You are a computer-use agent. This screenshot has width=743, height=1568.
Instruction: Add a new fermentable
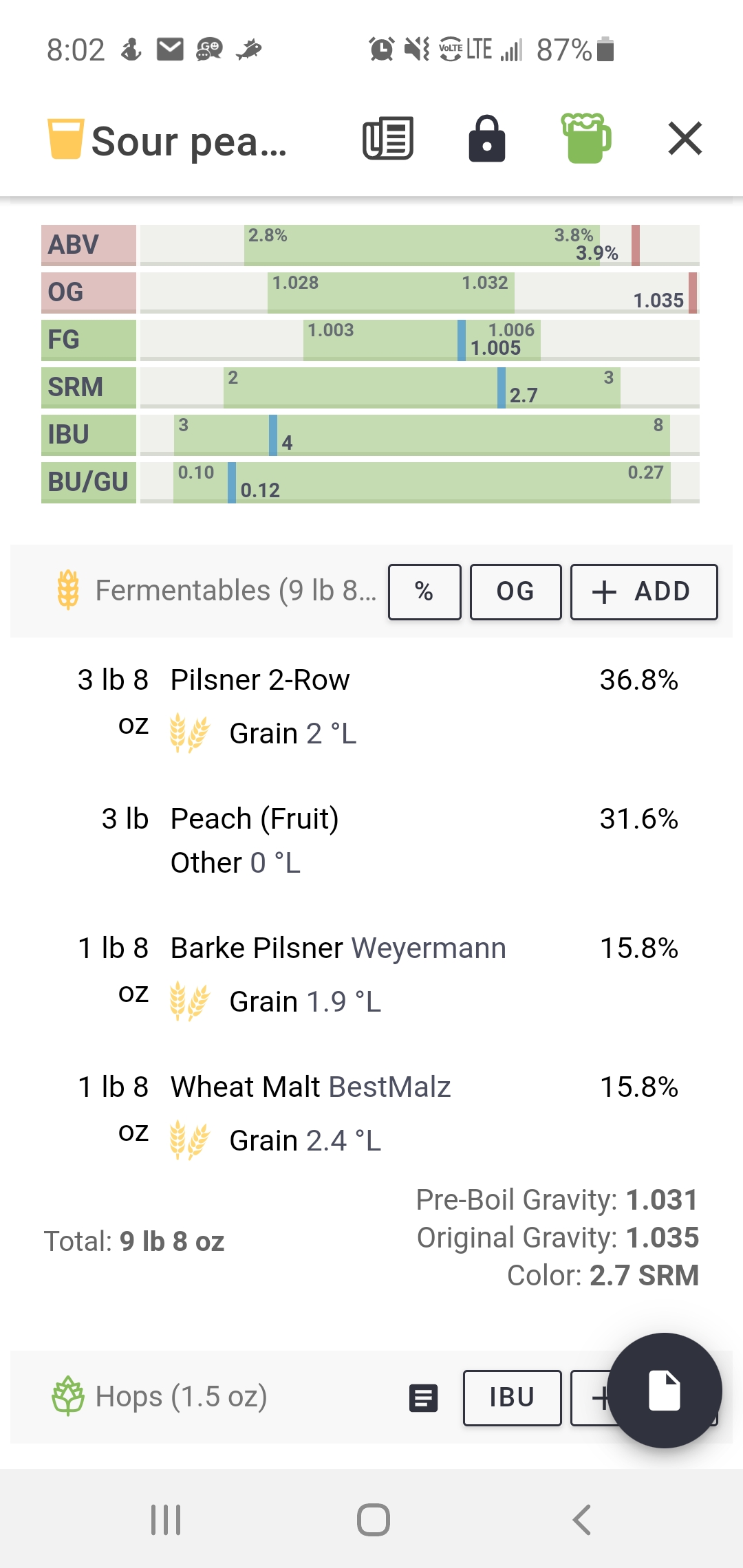tap(644, 592)
